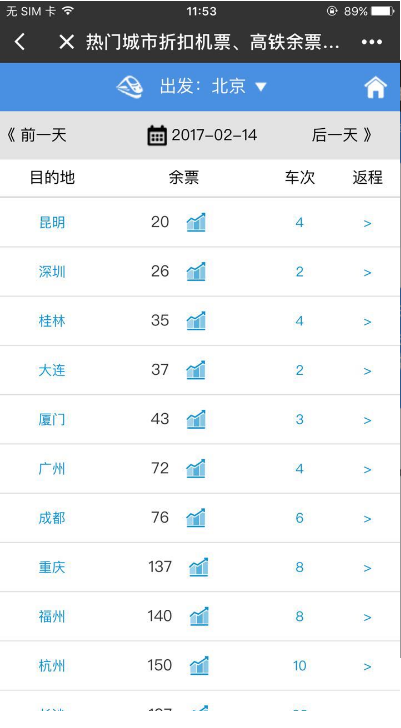The width and height of the screenshot is (401, 728).
Task: View ticket trend chart for 成都
Action: [196, 518]
